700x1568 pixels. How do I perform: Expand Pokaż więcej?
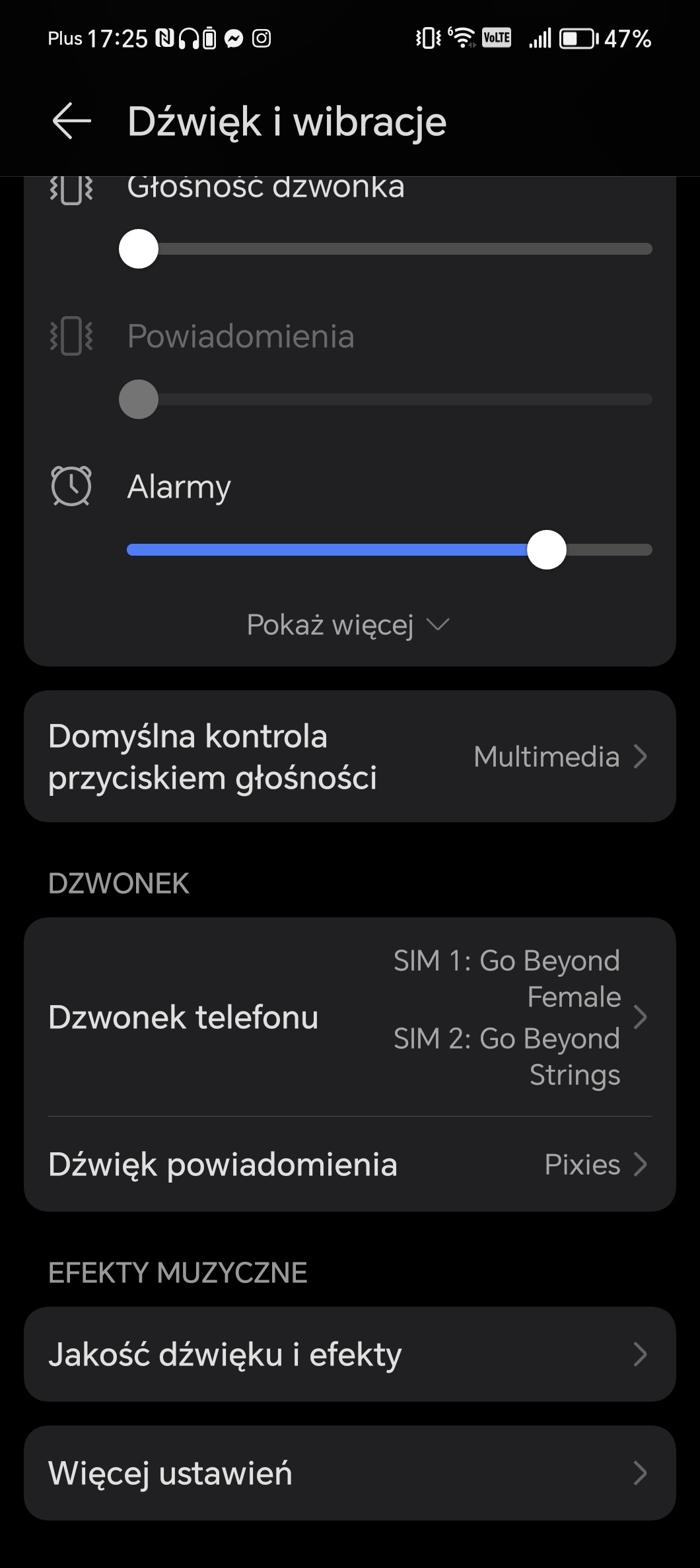(x=349, y=624)
